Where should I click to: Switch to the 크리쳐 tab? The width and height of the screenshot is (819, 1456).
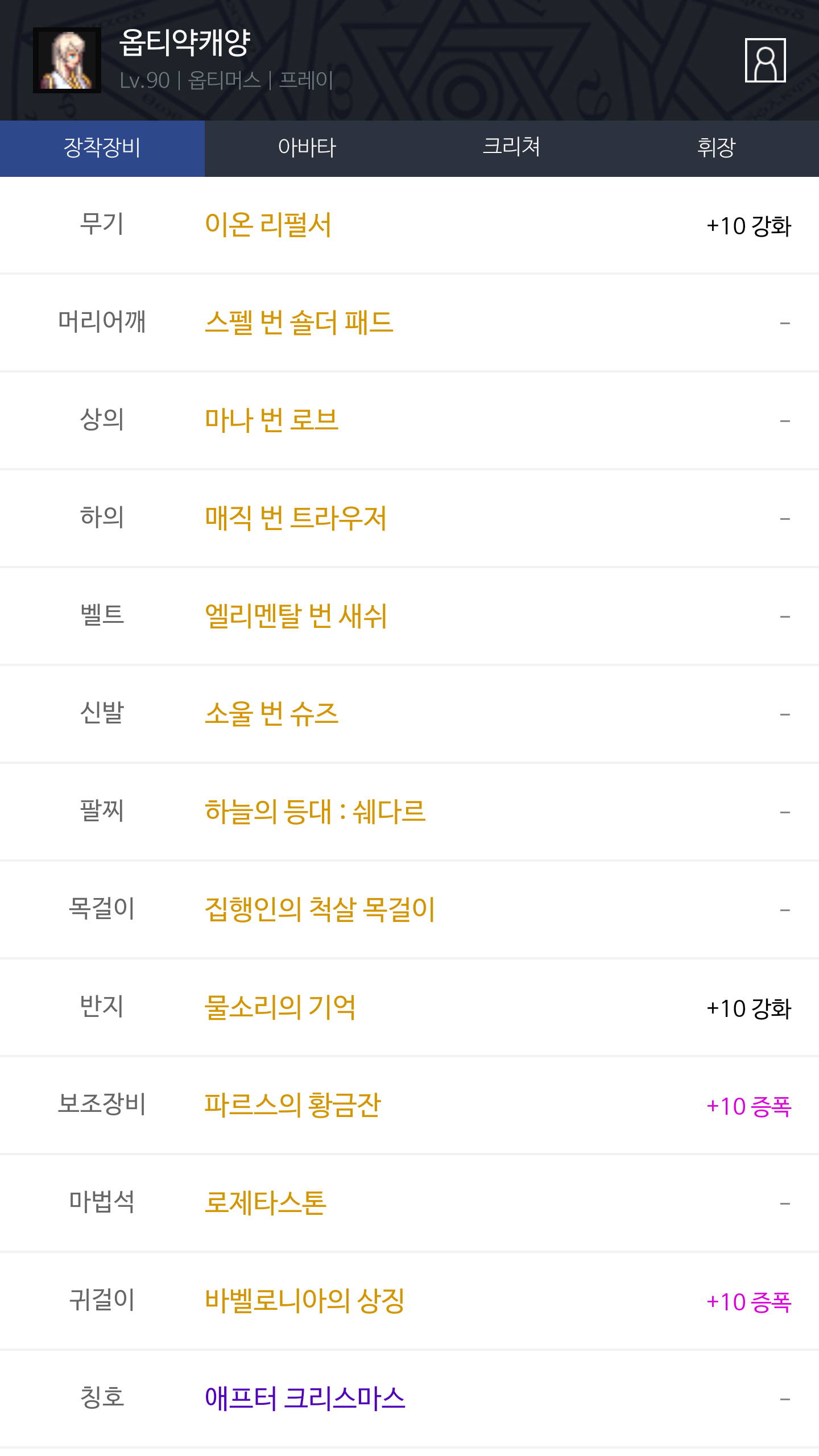coord(512,148)
